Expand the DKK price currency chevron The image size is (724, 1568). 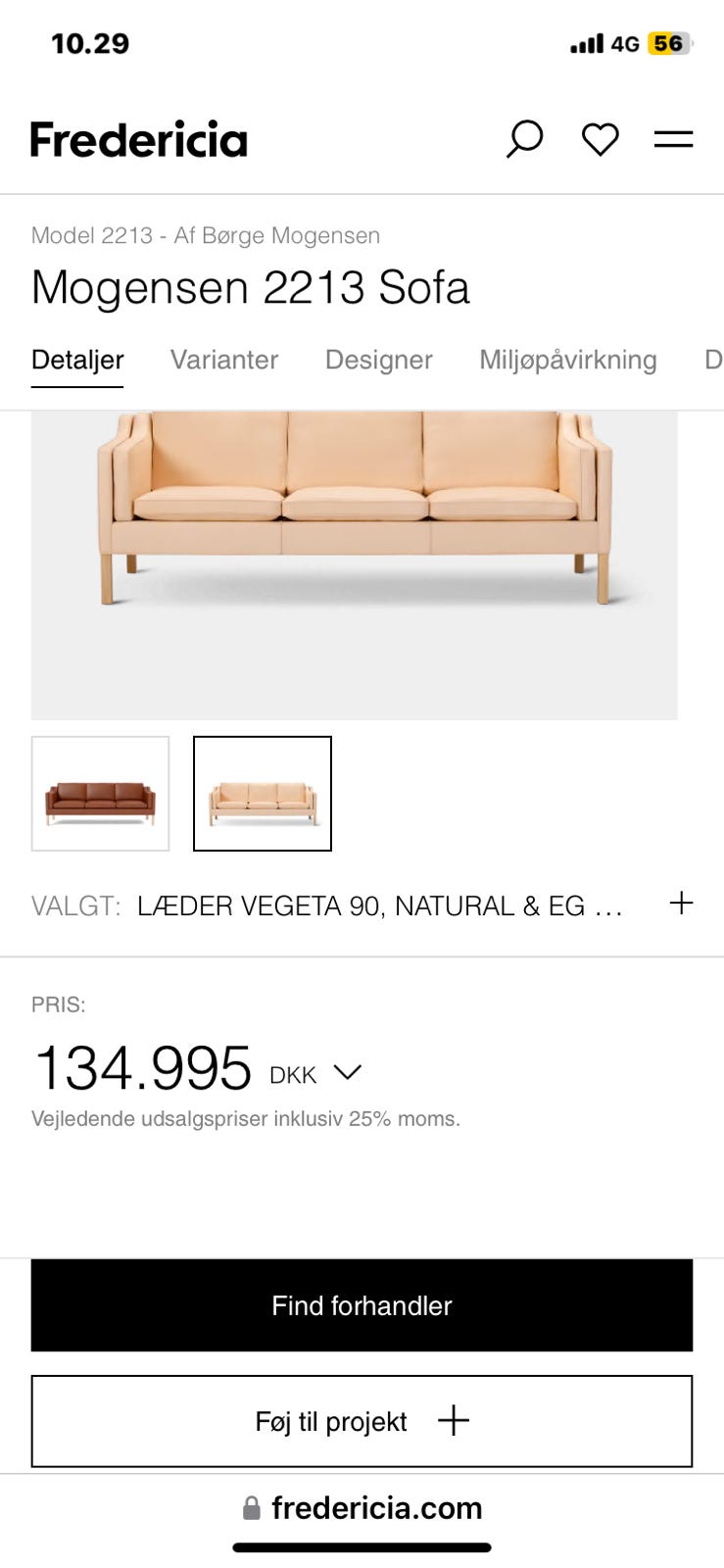pos(347,1073)
